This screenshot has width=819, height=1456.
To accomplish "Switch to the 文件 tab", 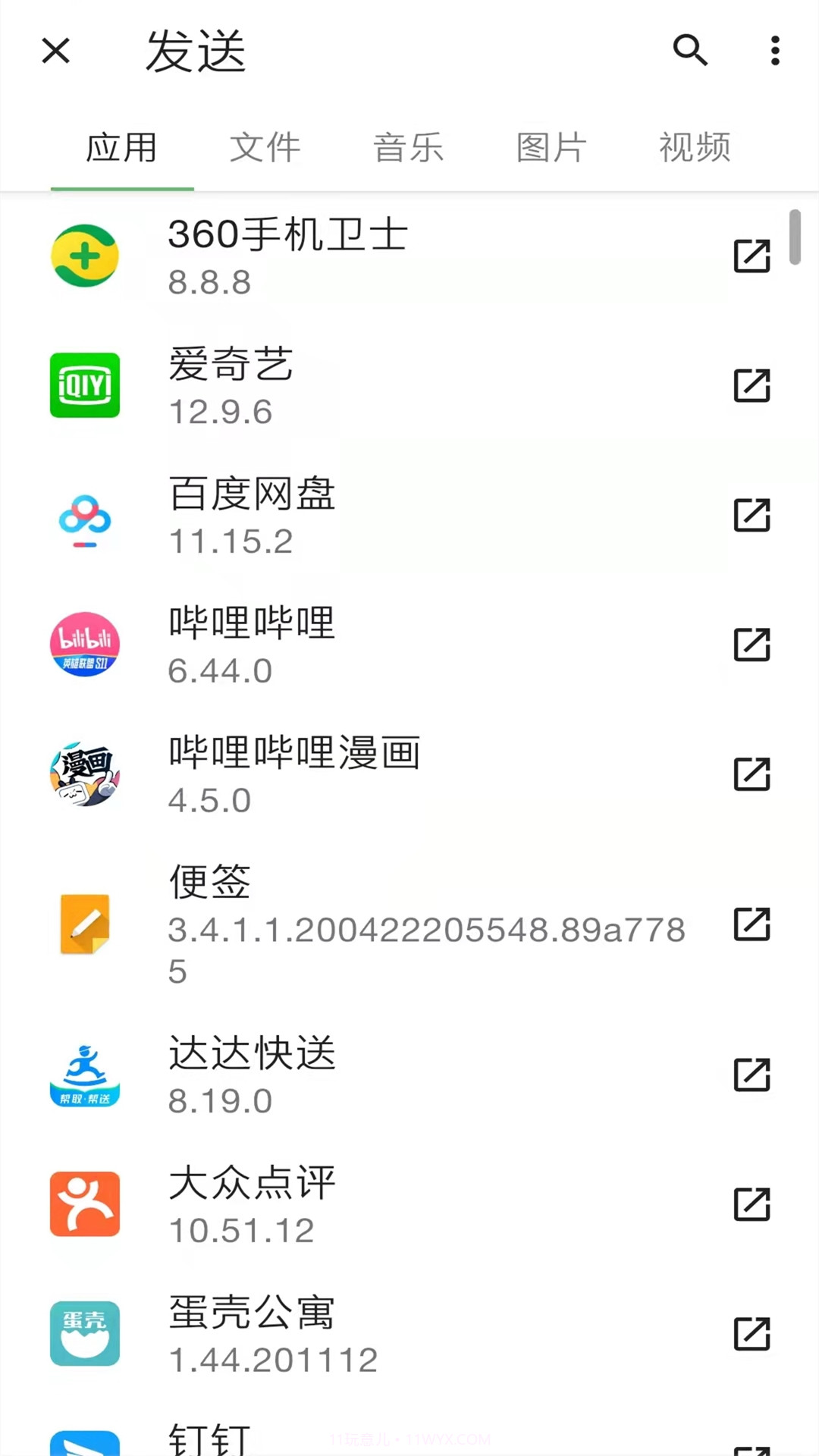I will (265, 149).
